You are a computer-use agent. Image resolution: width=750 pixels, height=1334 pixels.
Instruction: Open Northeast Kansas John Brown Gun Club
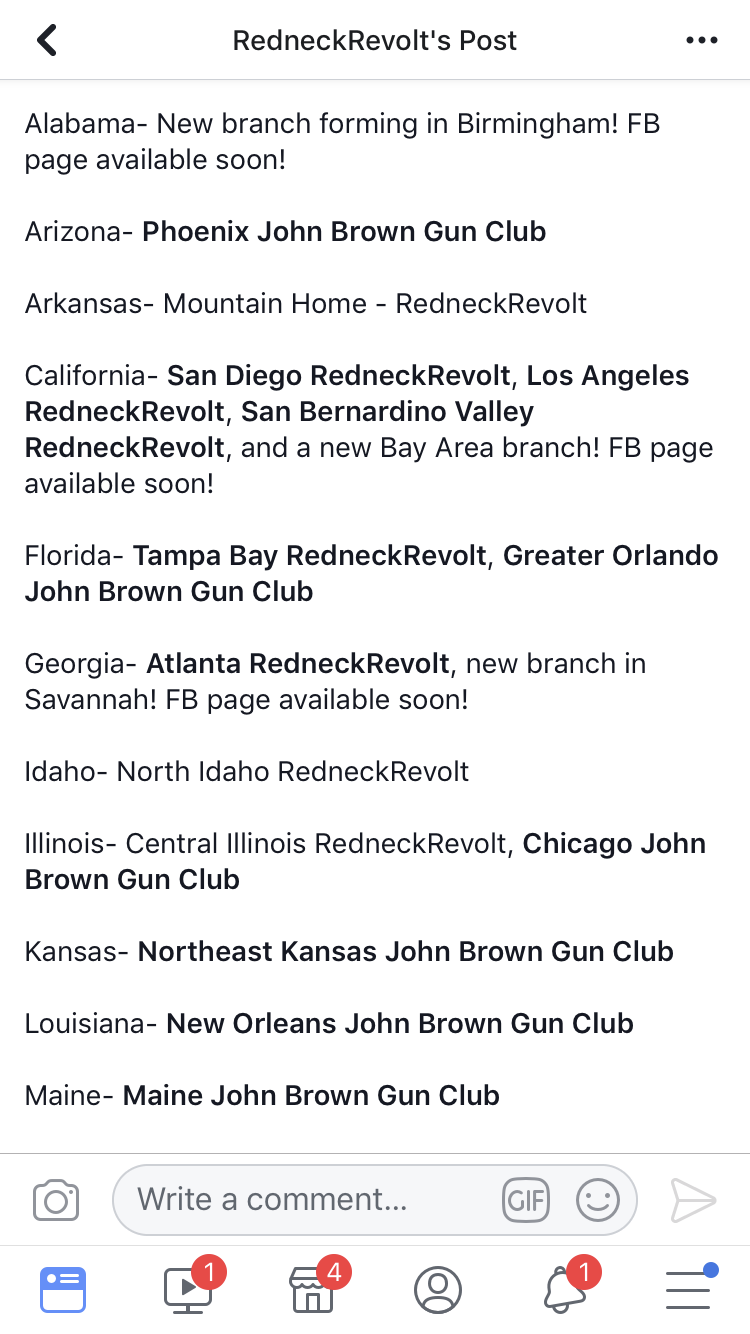click(x=405, y=952)
